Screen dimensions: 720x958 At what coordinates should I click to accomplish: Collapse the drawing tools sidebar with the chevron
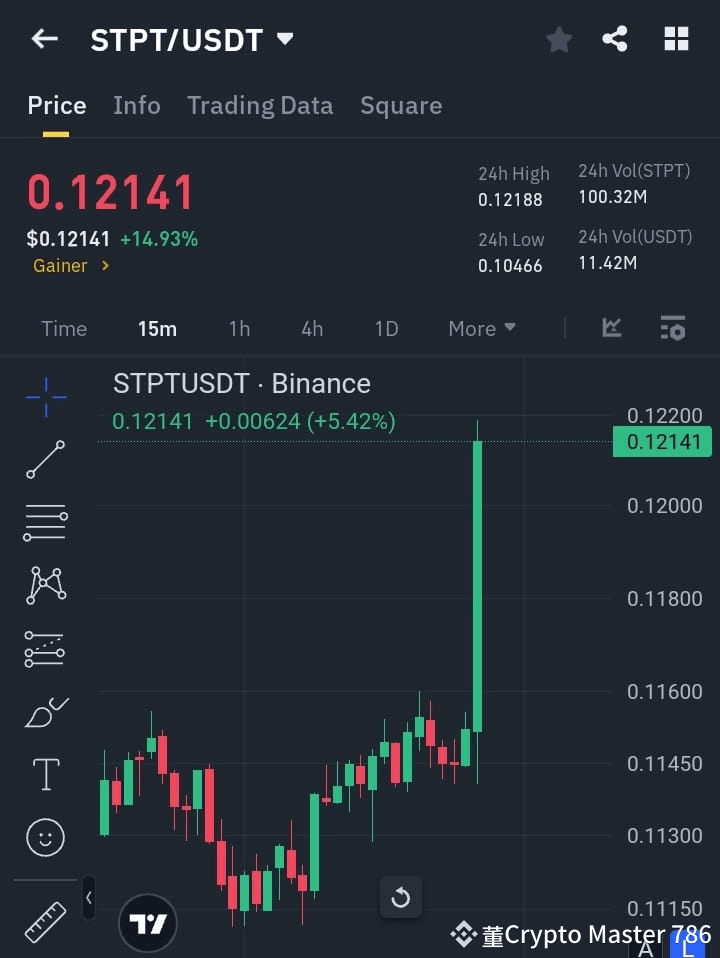tap(88, 898)
